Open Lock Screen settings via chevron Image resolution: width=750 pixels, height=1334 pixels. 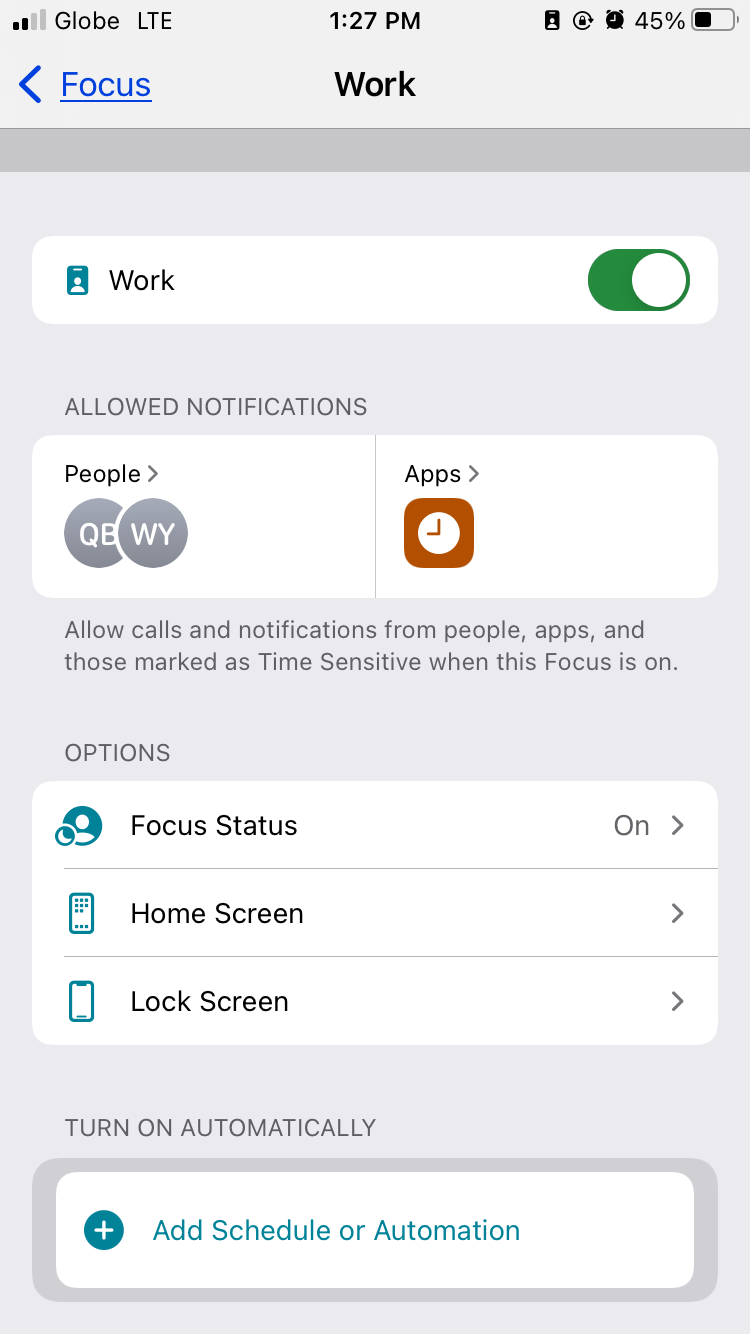677,1000
